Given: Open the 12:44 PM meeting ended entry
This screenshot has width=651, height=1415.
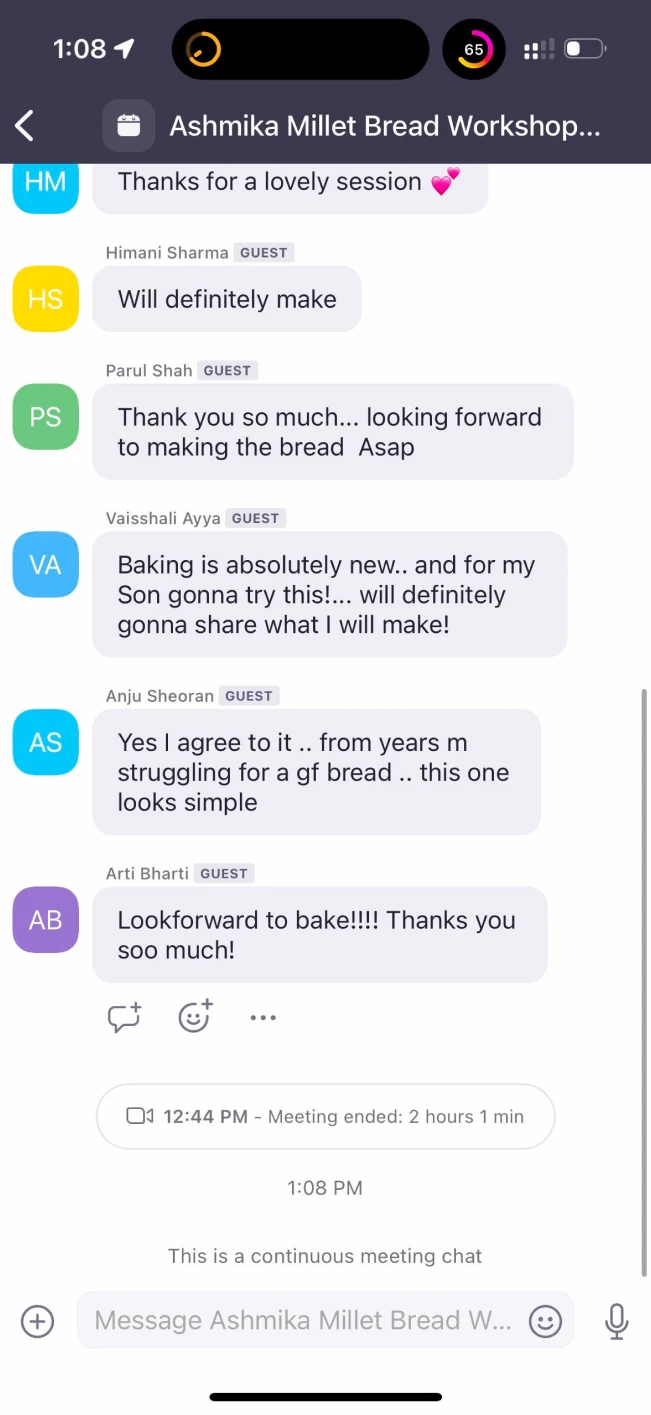Looking at the screenshot, I should click(325, 1116).
